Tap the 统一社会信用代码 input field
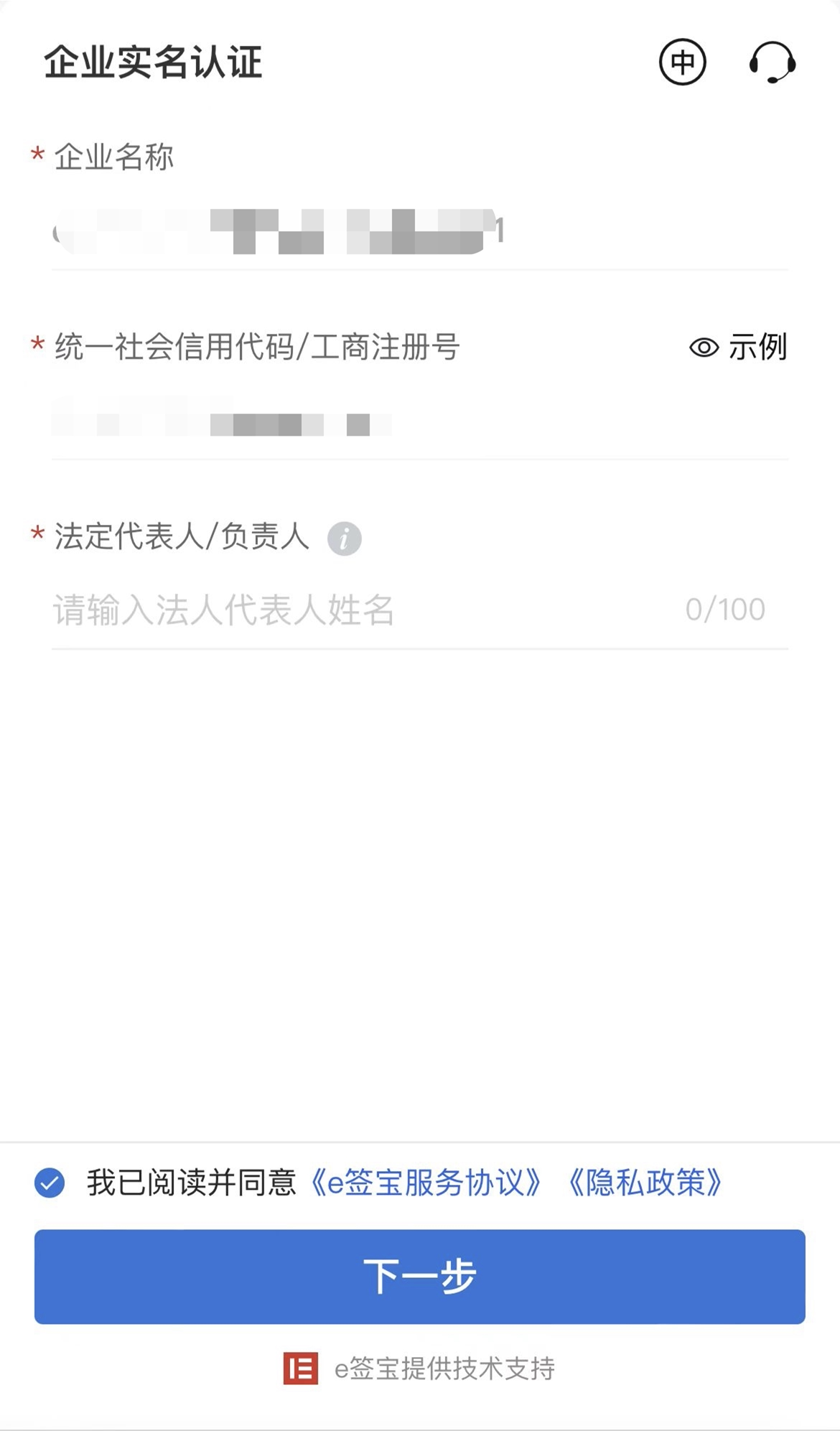 (420, 424)
